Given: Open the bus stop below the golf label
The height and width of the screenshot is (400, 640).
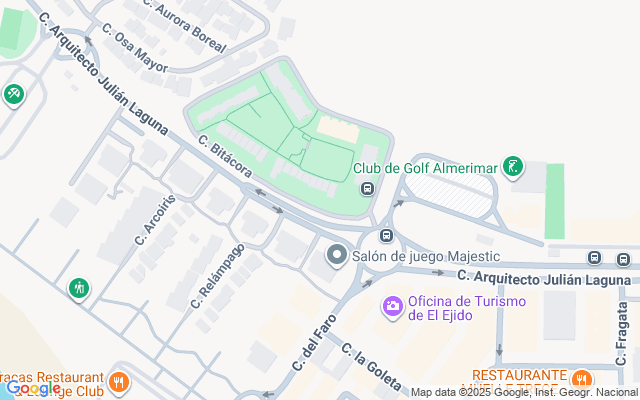Looking at the screenshot, I should pyautogui.click(x=367, y=189).
